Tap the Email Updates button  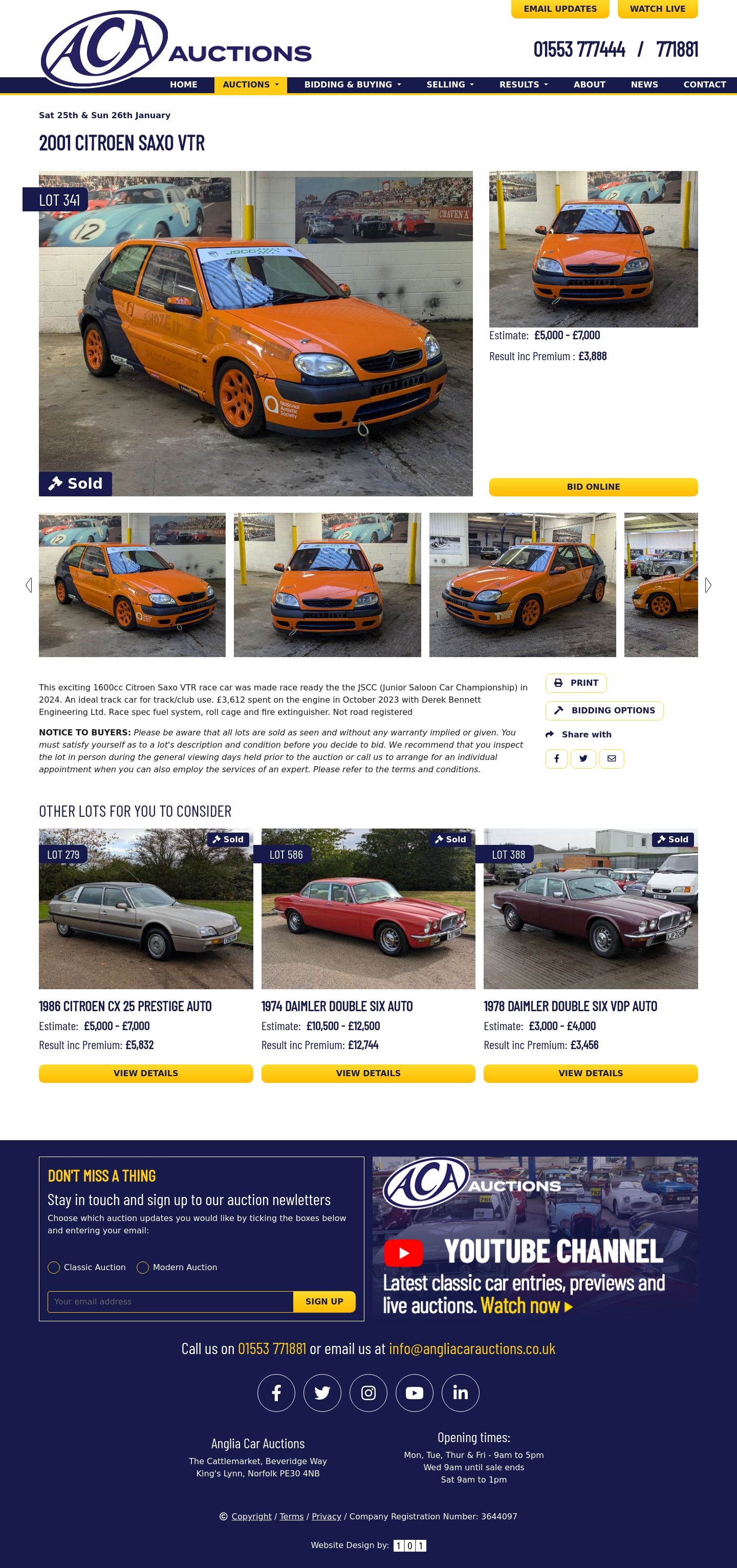tap(560, 9)
